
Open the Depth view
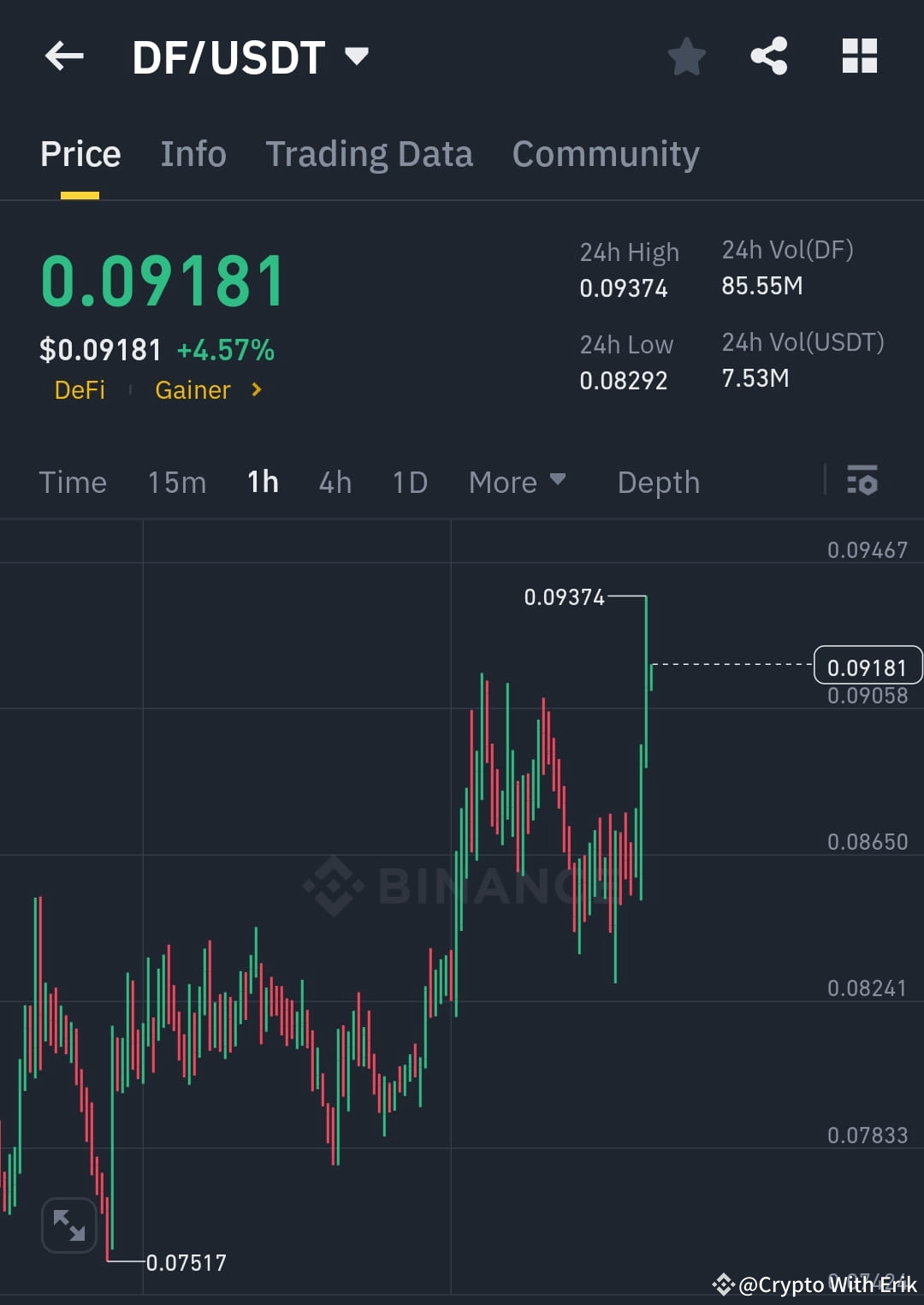coord(658,482)
